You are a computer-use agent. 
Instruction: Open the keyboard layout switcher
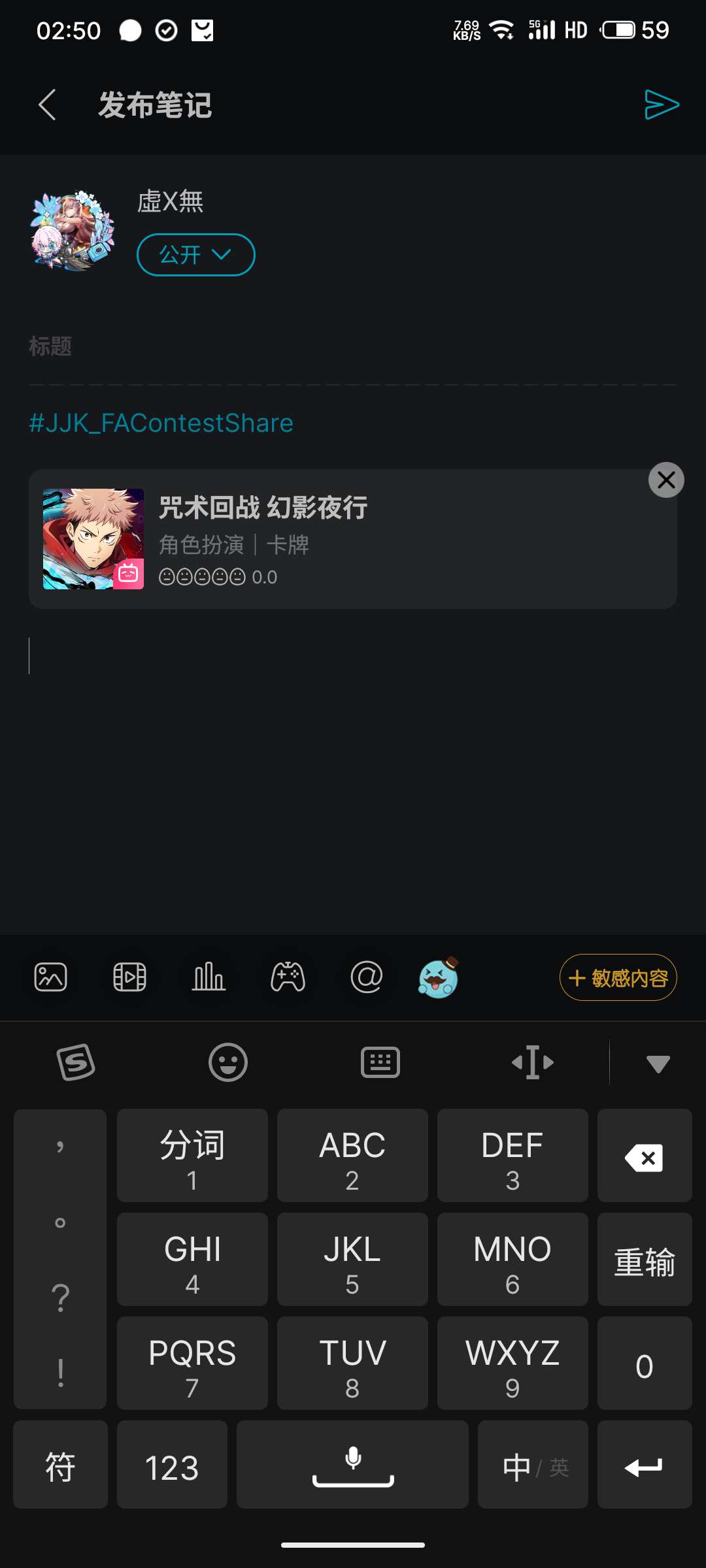380,1062
